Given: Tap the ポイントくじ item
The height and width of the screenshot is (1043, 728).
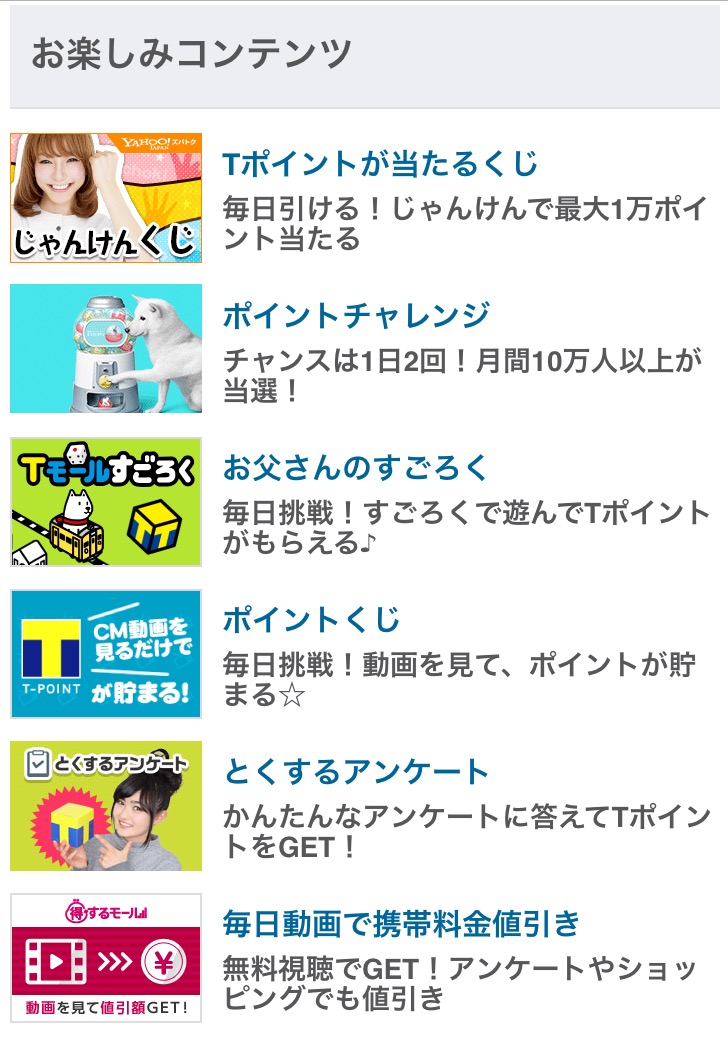Looking at the screenshot, I should [311, 619].
